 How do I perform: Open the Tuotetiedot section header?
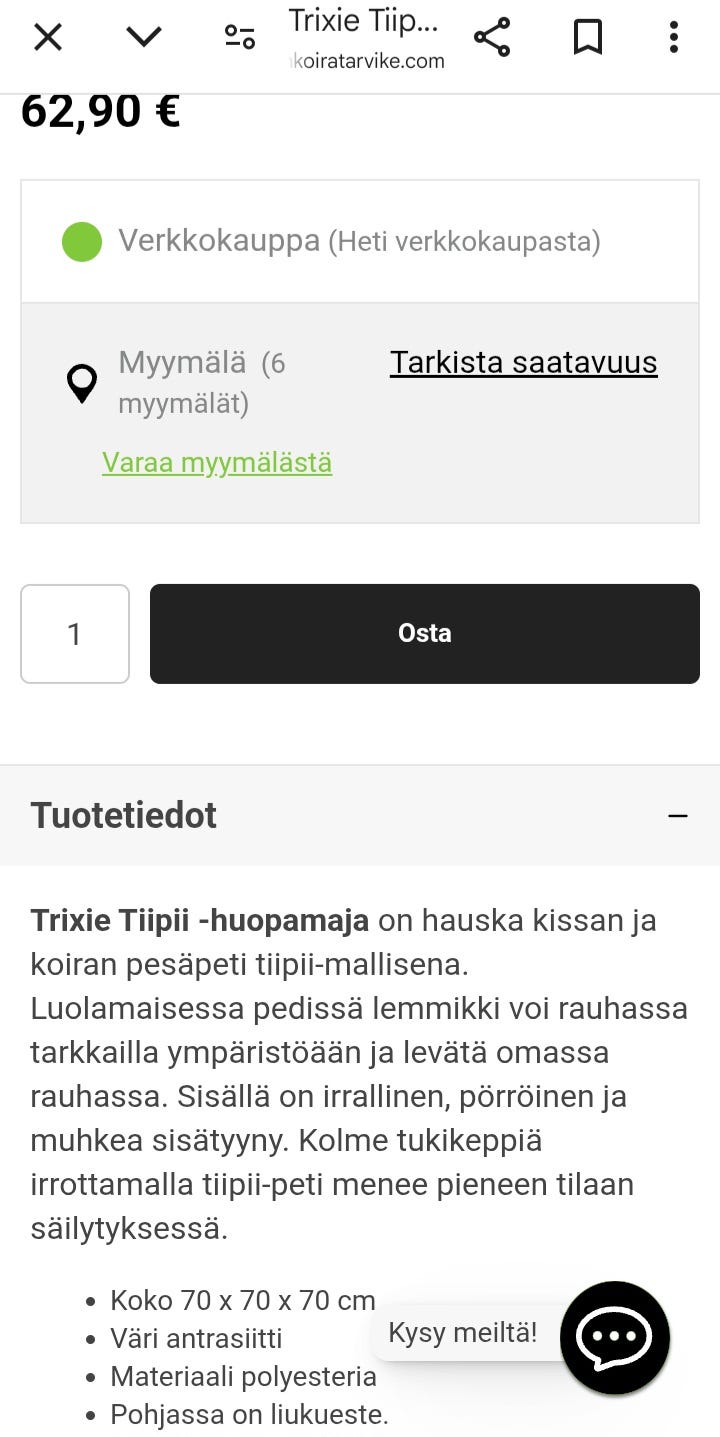click(x=123, y=815)
